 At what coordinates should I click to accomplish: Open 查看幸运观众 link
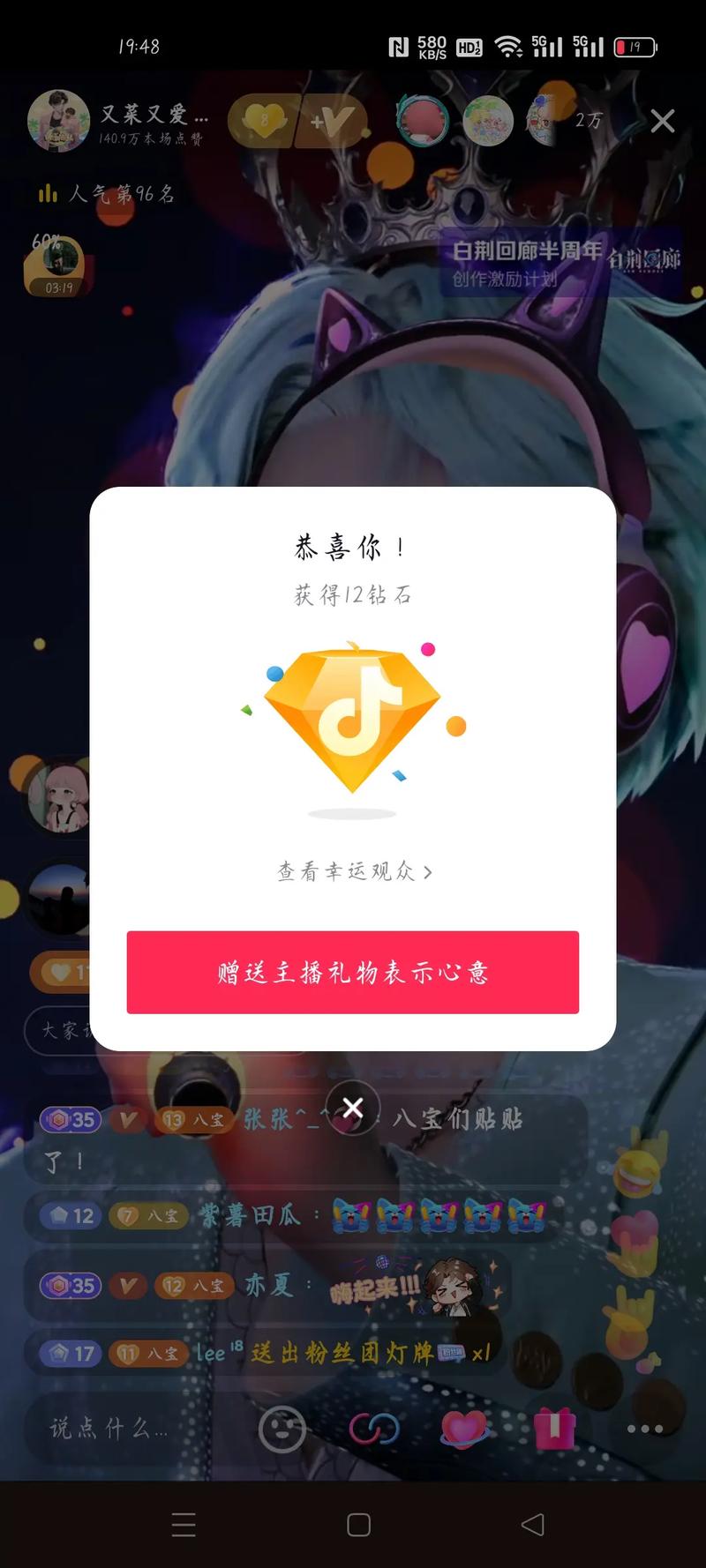(x=354, y=871)
